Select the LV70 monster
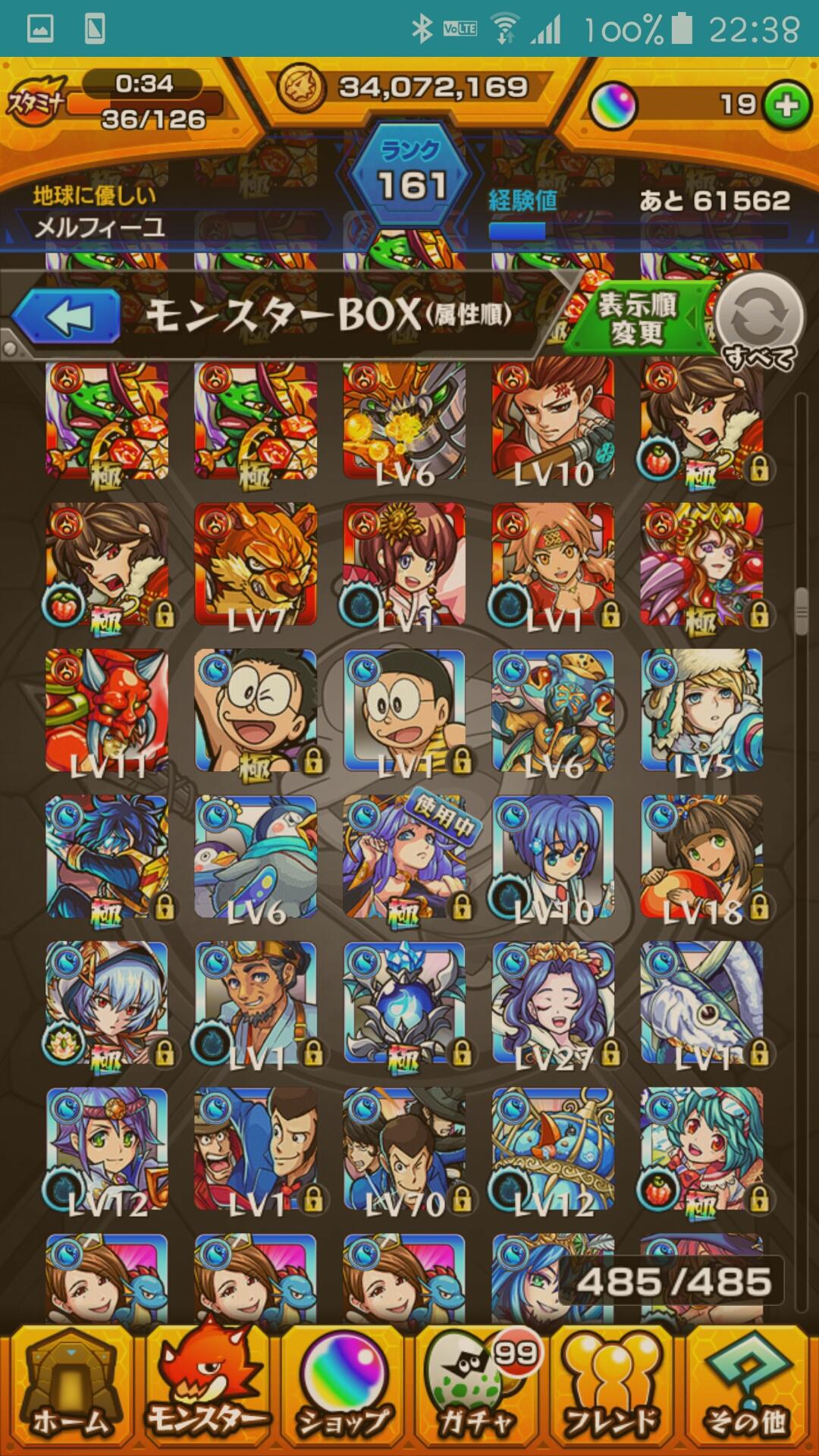819x1456 pixels. (x=404, y=1150)
